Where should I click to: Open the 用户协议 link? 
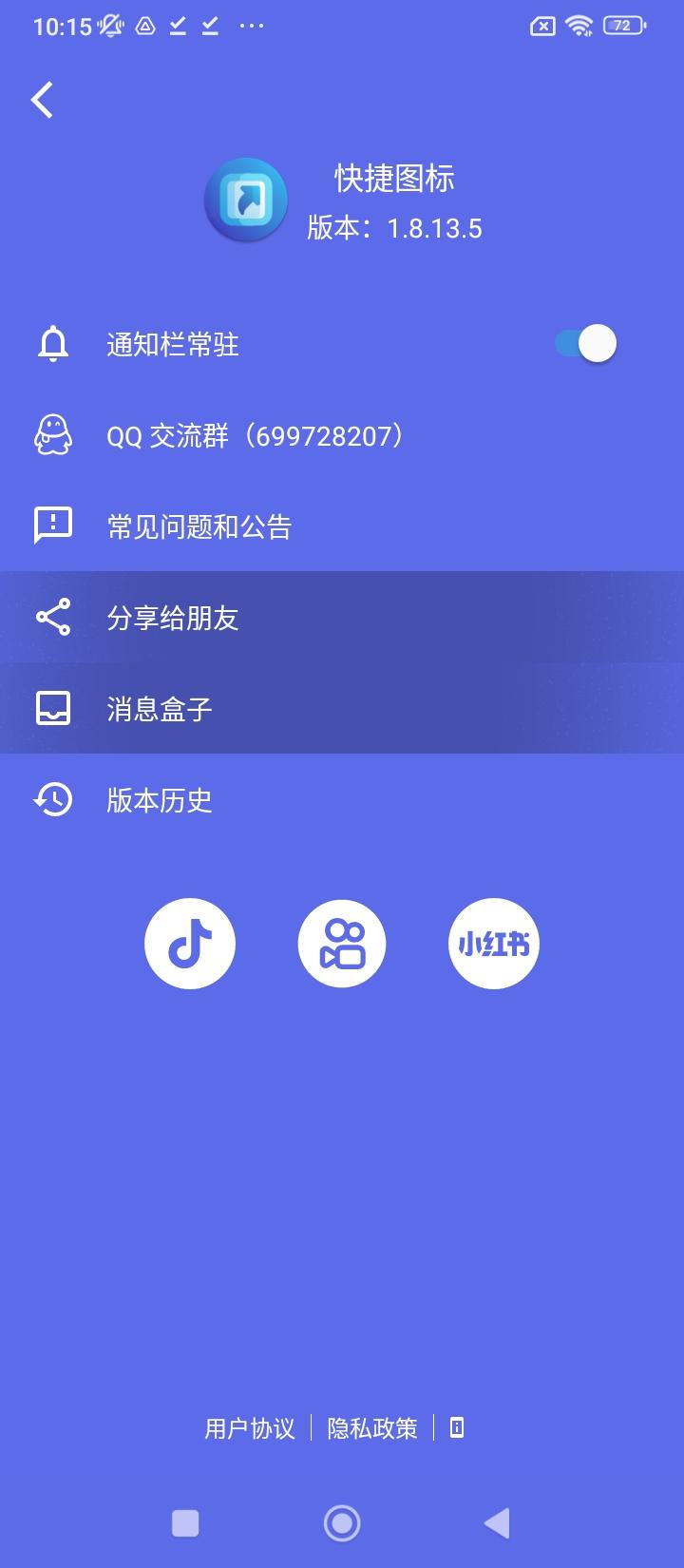pyautogui.click(x=251, y=1428)
